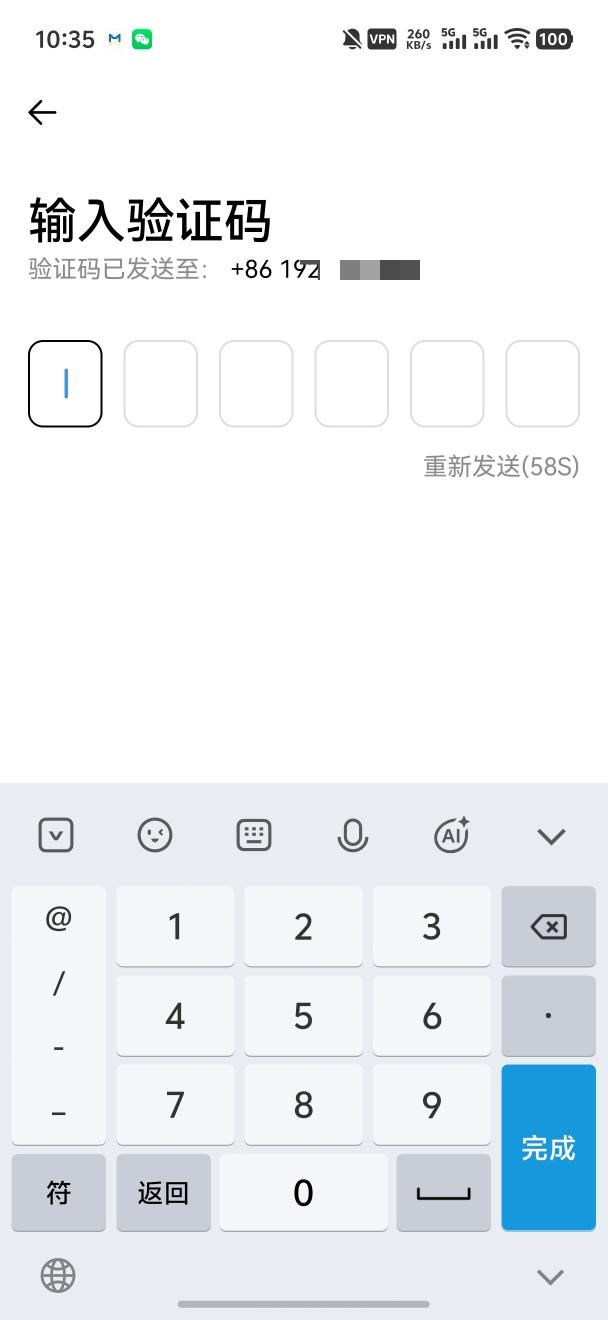608x1320 pixels.
Task: Focus the first verification code box
Action: point(65,384)
